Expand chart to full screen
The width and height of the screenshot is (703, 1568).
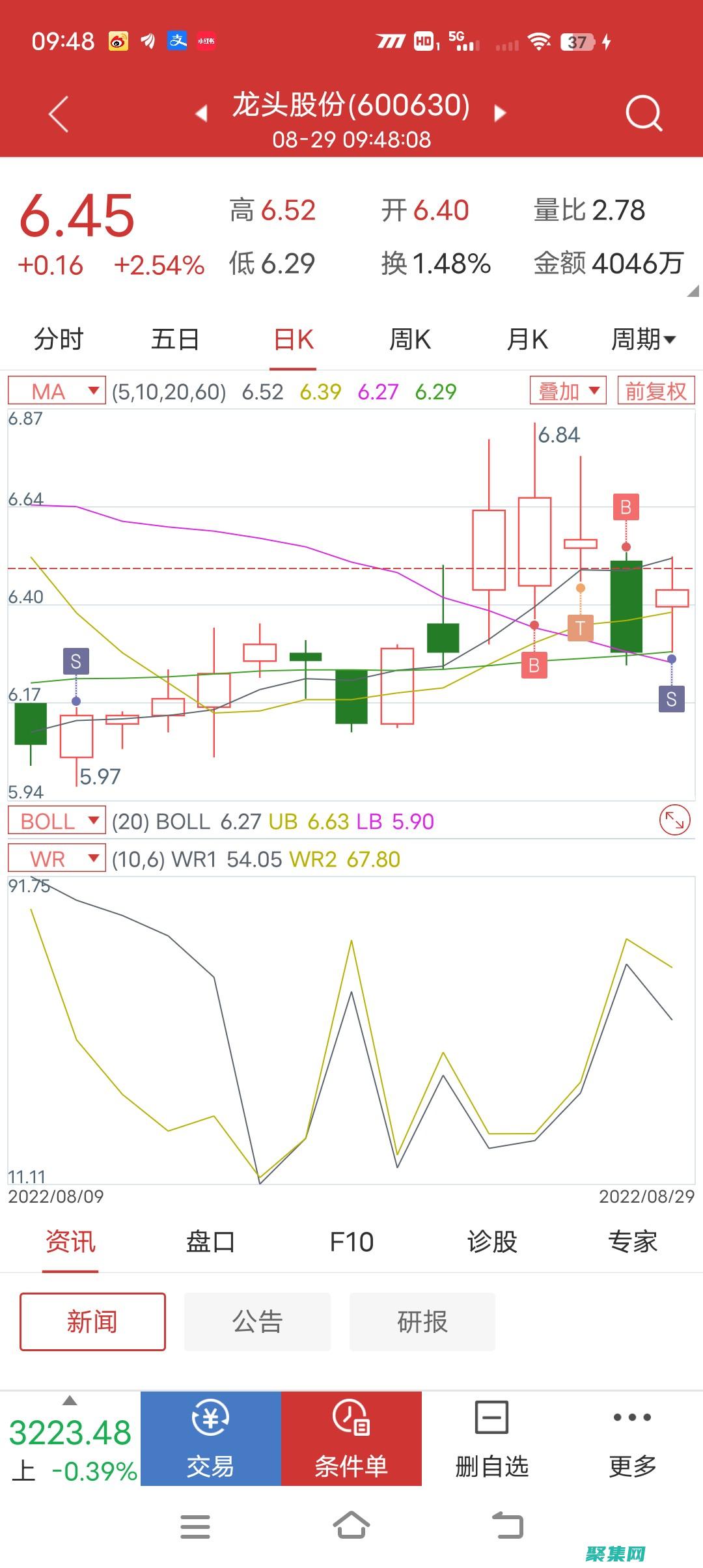click(674, 821)
